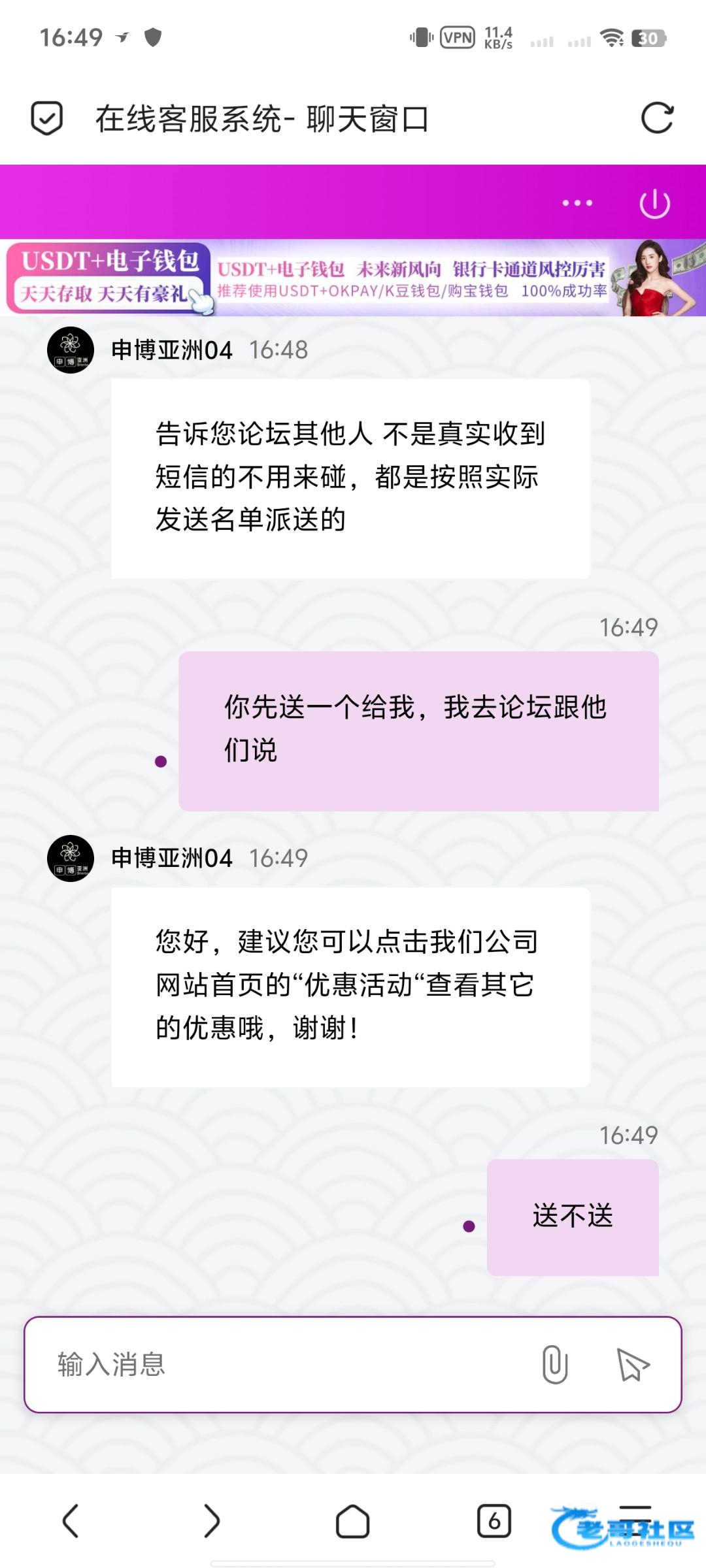Reload the page with the refresh icon
706x1568 pixels.
pyautogui.click(x=657, y=118)
